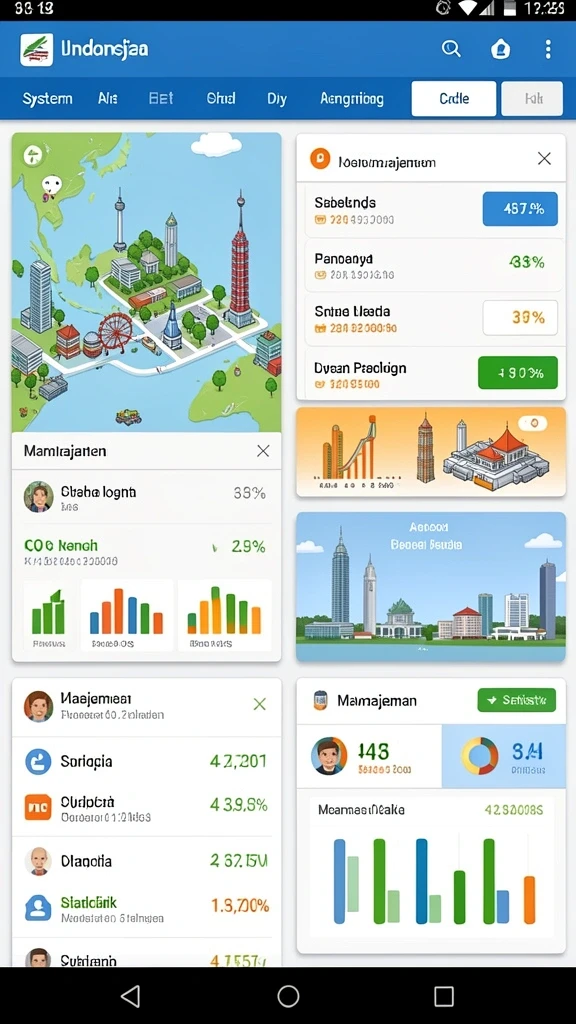Close the Mamirajarten panel
Viewport: 576px width, 1024px height.
263,451
